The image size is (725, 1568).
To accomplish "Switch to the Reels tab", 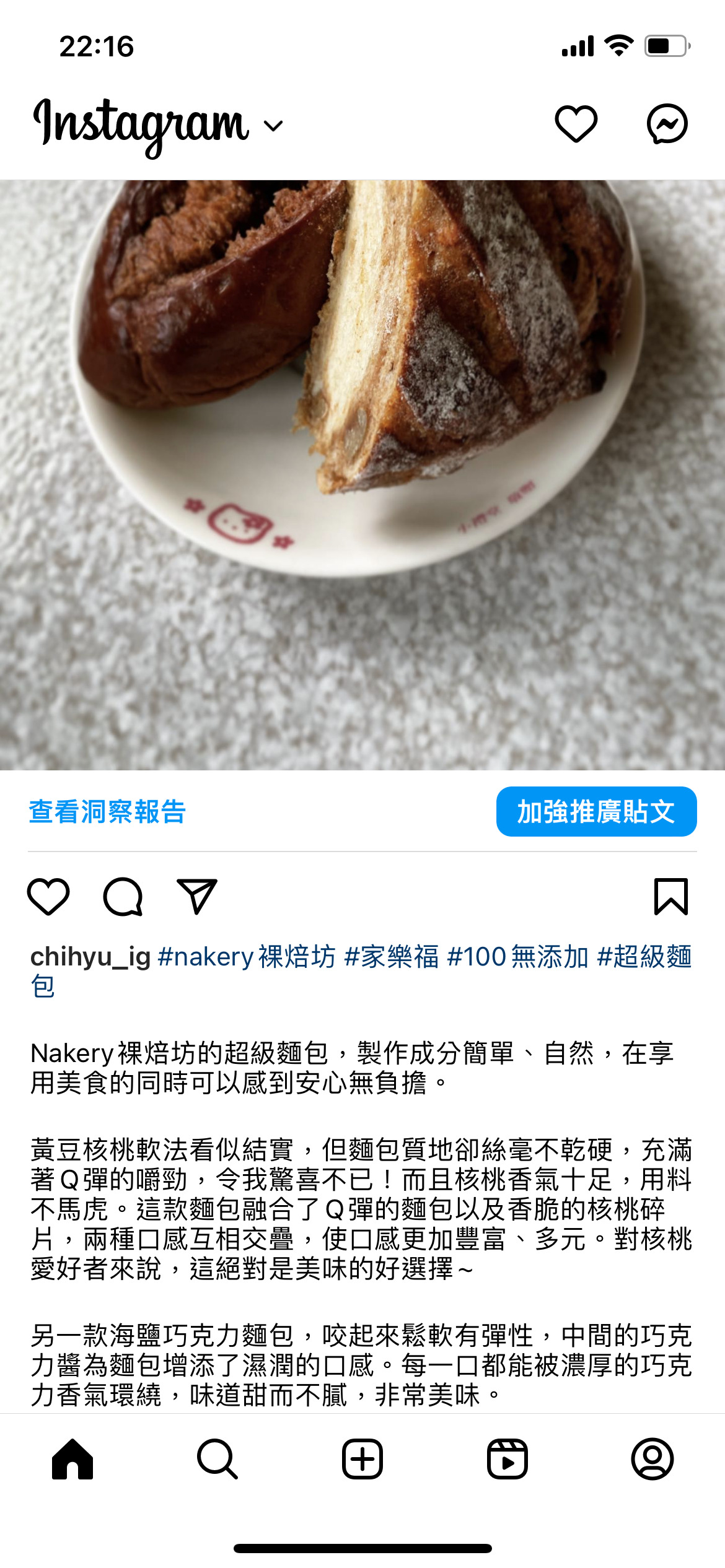I will pos(507,1459).
